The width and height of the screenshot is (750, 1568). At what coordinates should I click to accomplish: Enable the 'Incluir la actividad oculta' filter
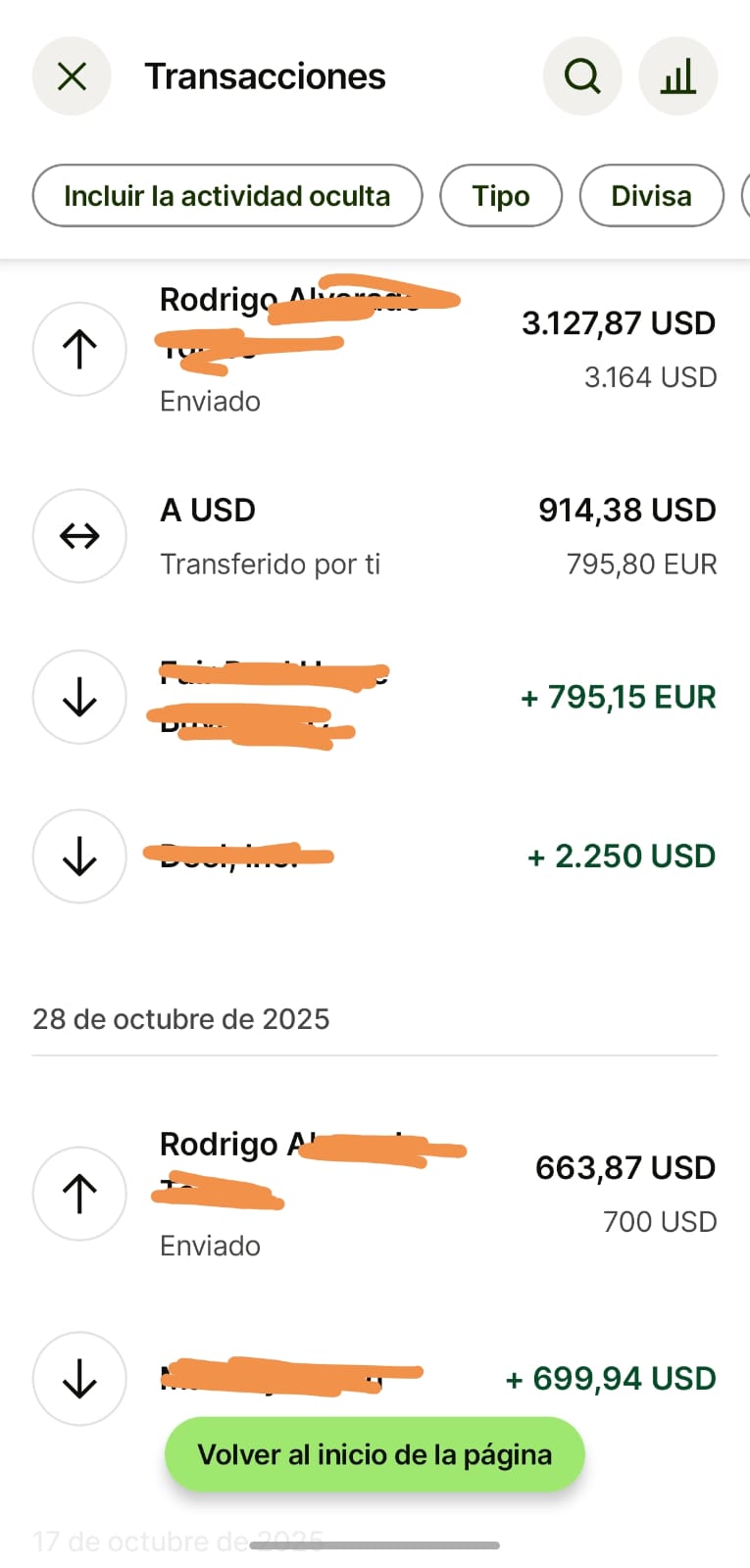tap(226, 196)
